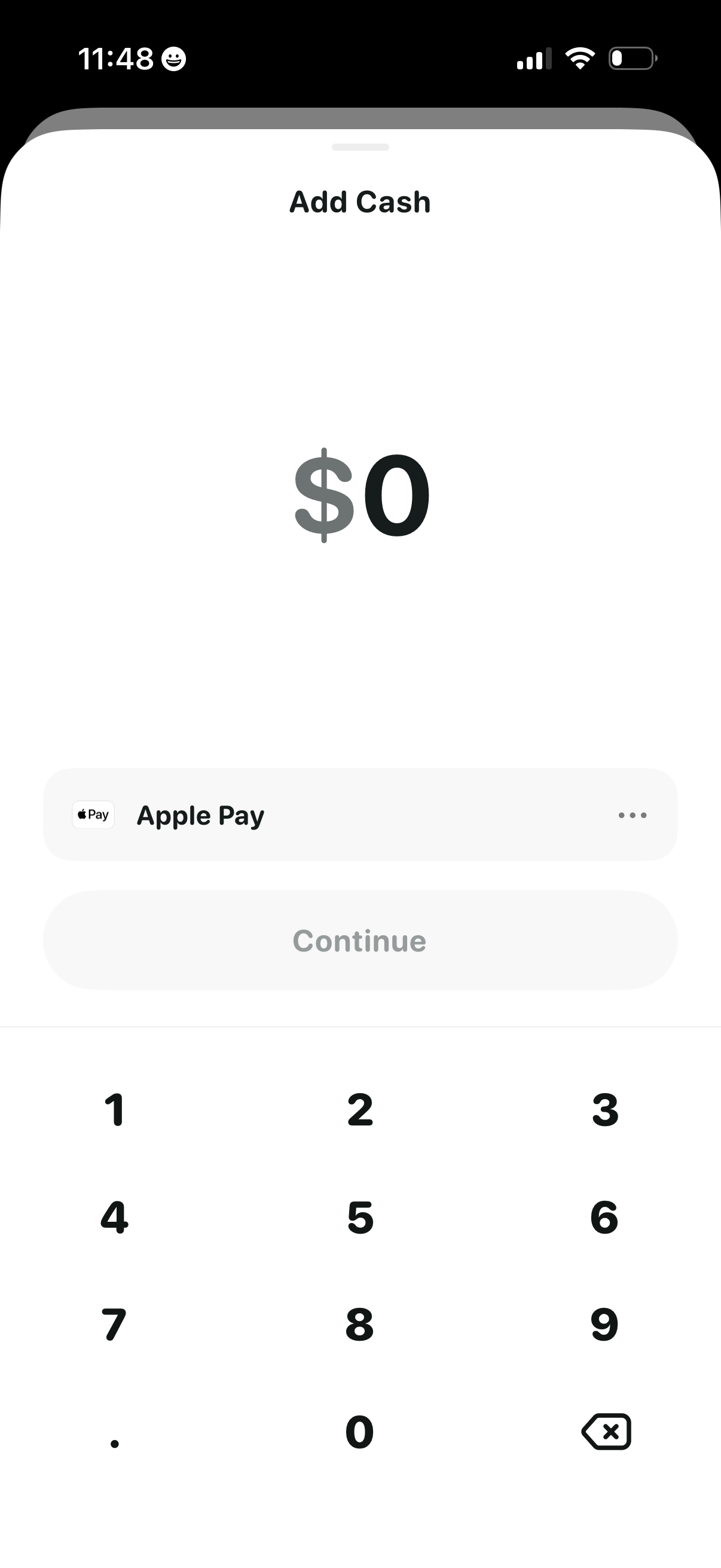Enter digit 6 on the keypad

605,1218
